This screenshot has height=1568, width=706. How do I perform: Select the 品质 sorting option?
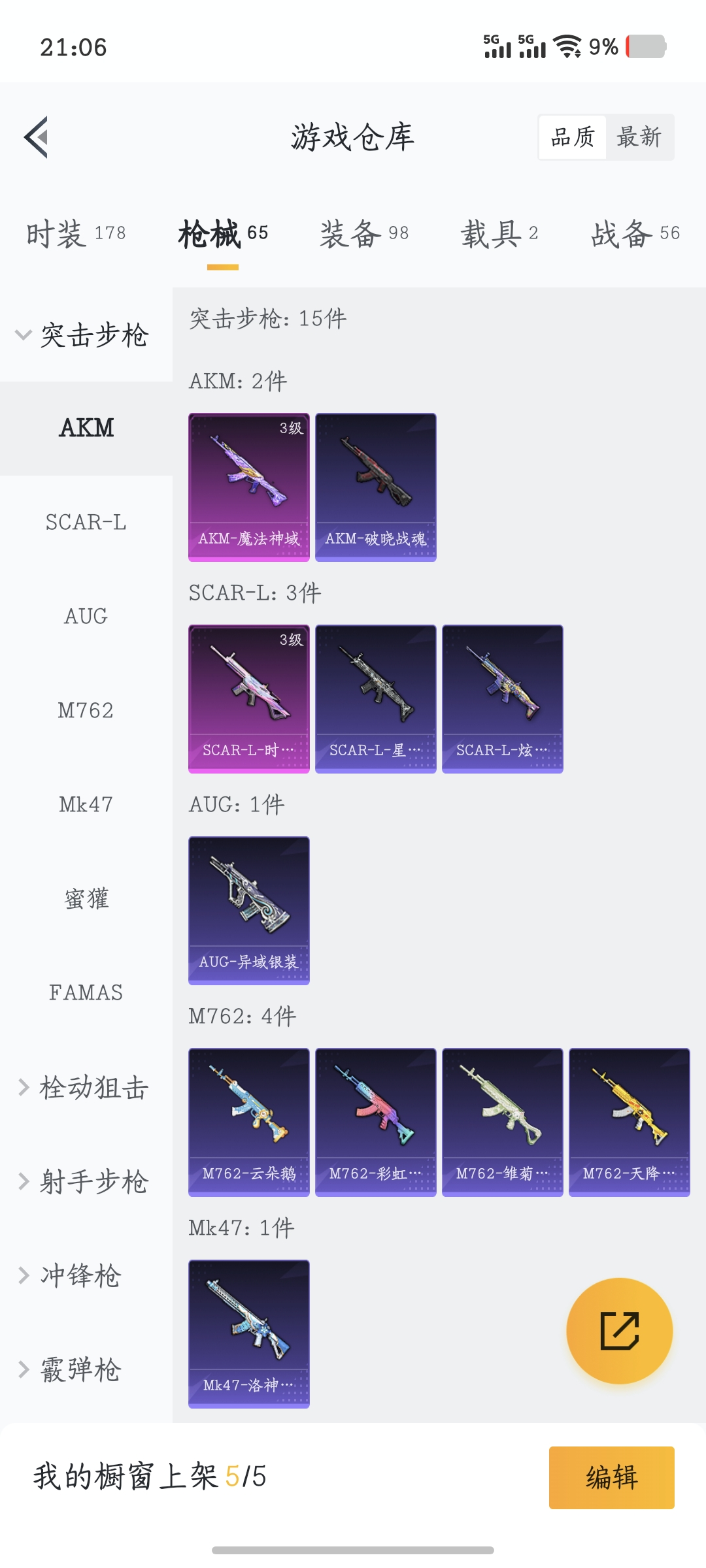coord(573,137)
